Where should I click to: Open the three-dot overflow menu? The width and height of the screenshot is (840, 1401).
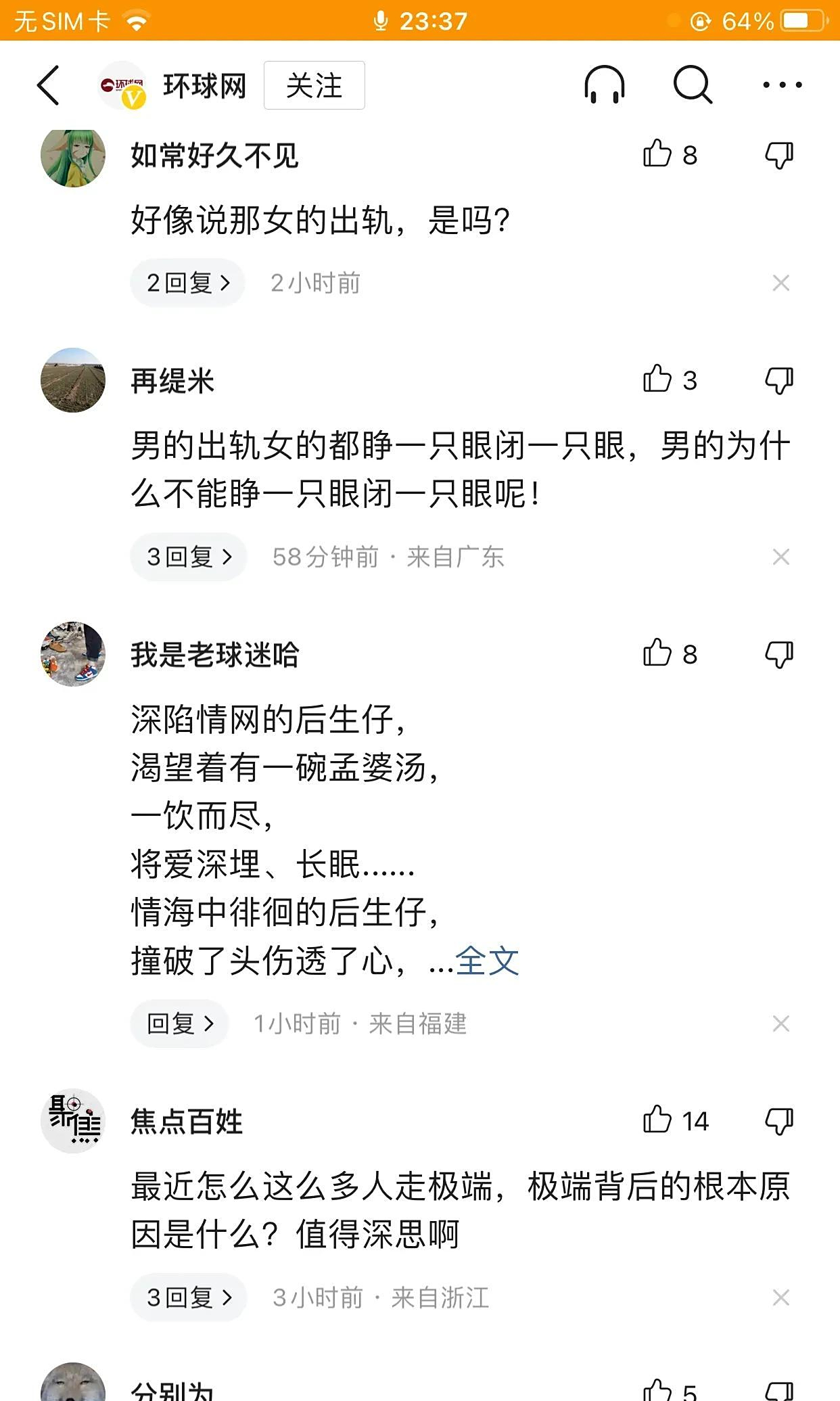(781, 85)
